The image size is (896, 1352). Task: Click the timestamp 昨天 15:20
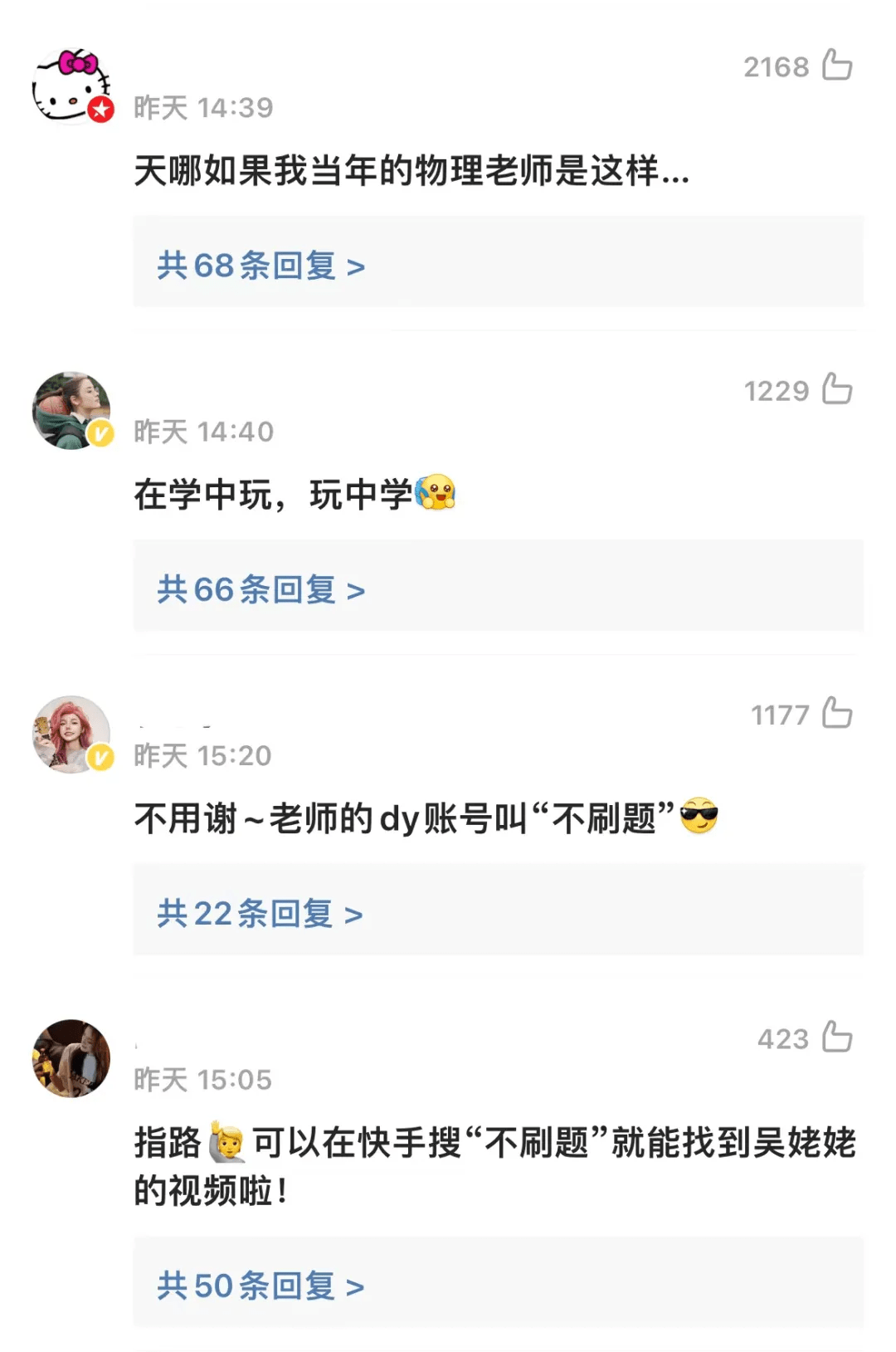[203, 754]
